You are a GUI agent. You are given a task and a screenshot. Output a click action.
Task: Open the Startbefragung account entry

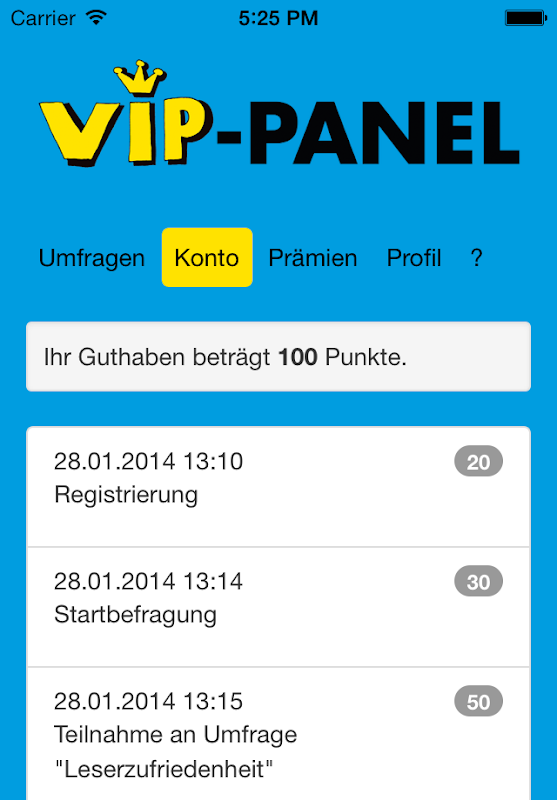[278, 607]
